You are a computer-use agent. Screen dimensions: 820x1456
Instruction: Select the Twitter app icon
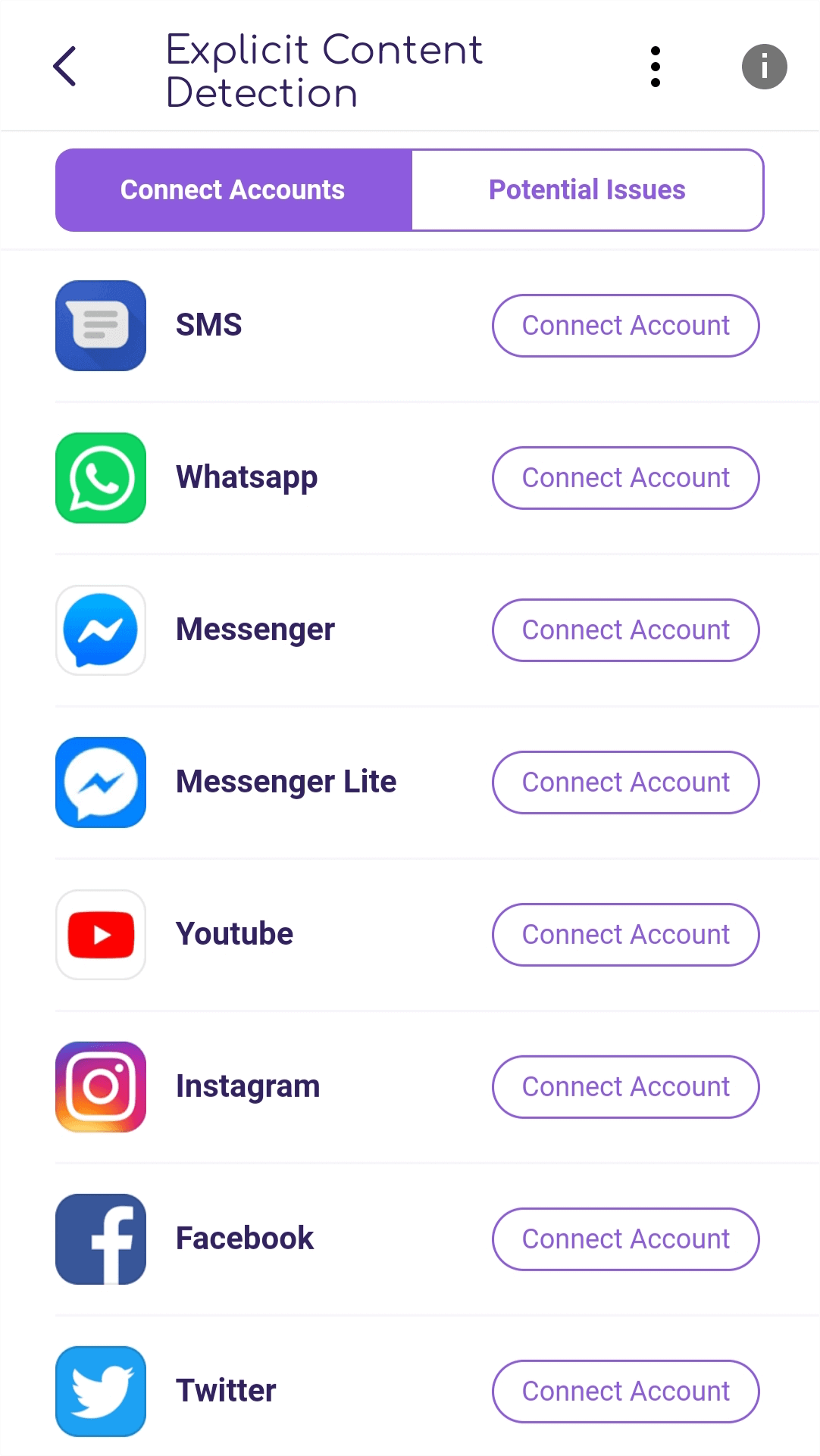tap(100, 1392)
